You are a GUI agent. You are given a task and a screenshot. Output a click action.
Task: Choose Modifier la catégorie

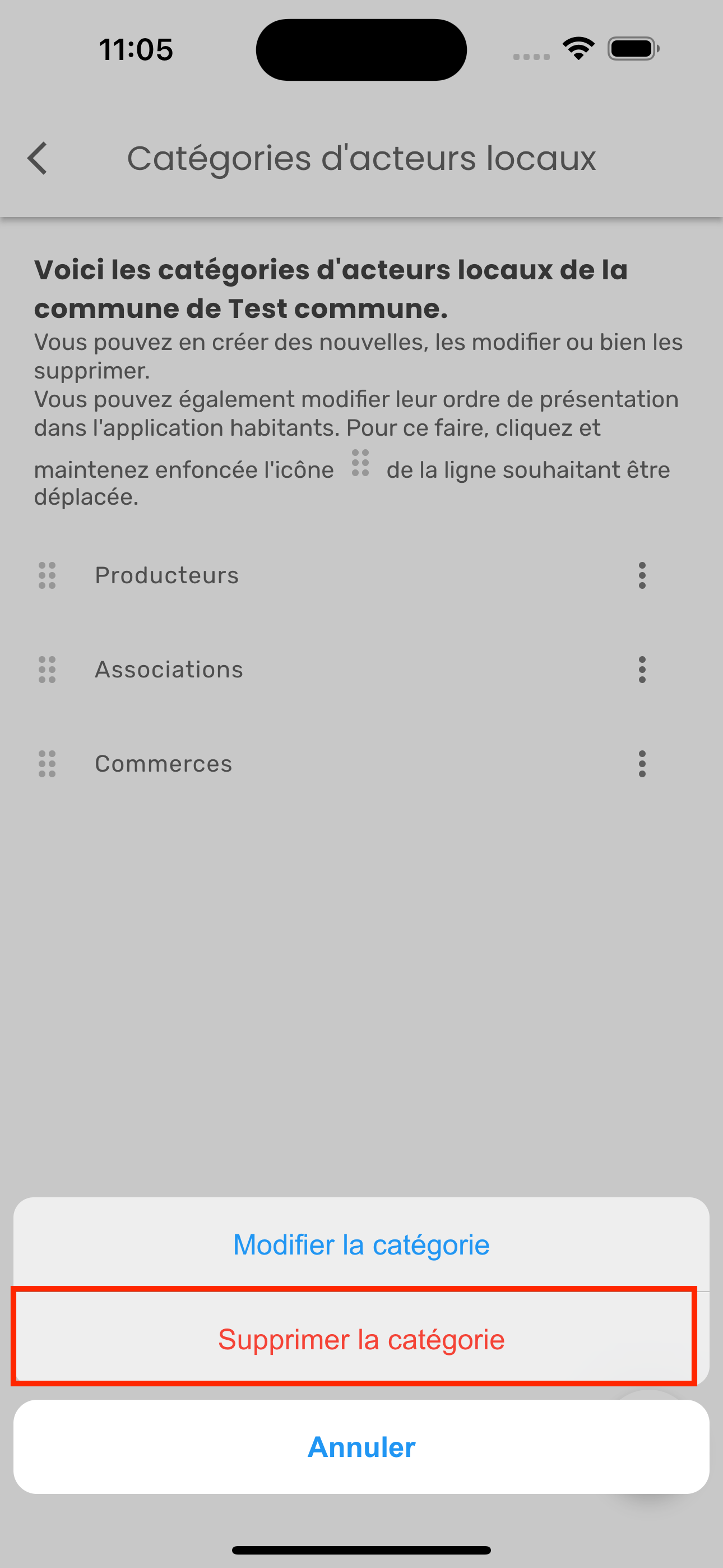click(361, 1245)
